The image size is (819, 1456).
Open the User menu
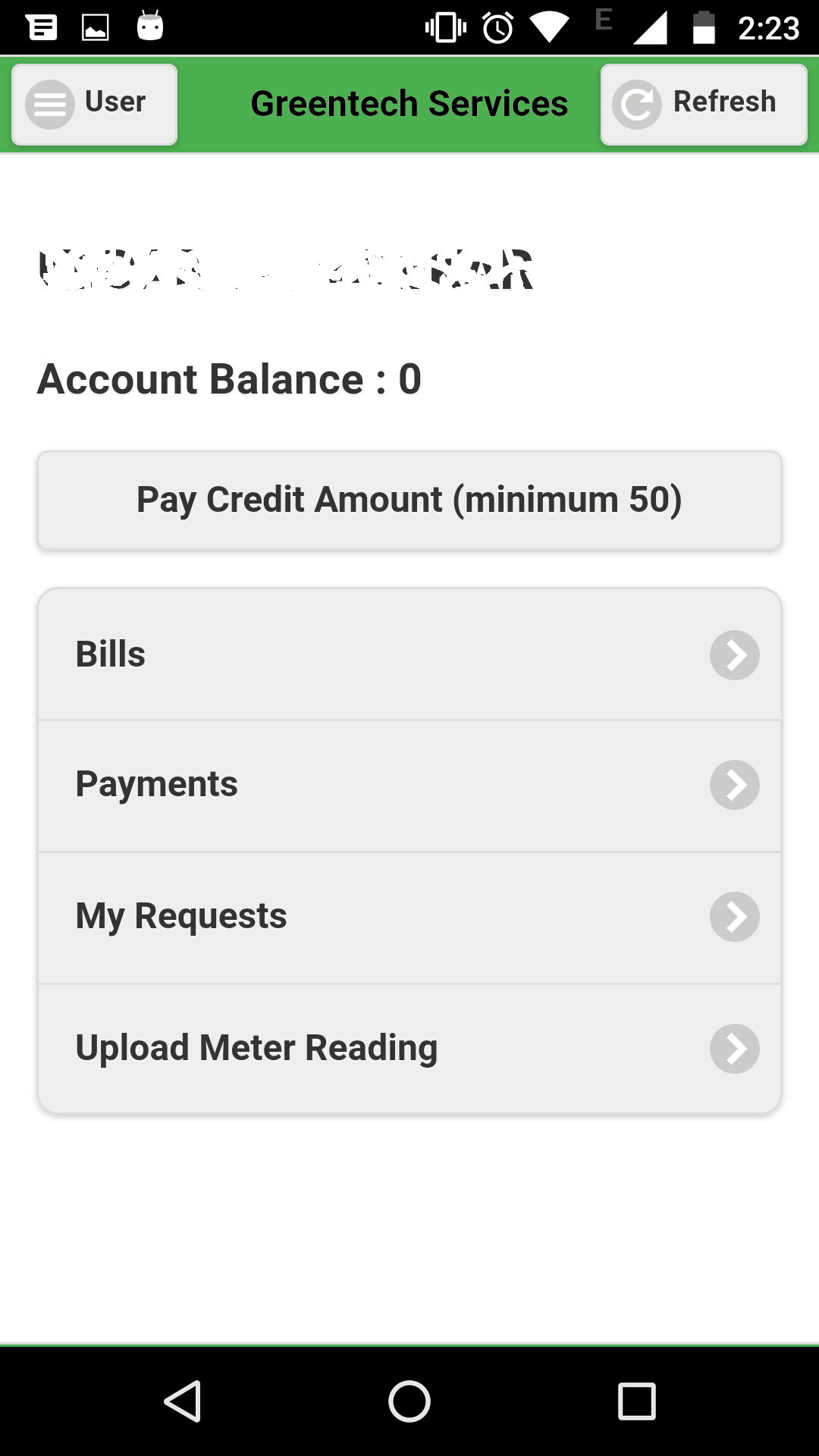94,104
